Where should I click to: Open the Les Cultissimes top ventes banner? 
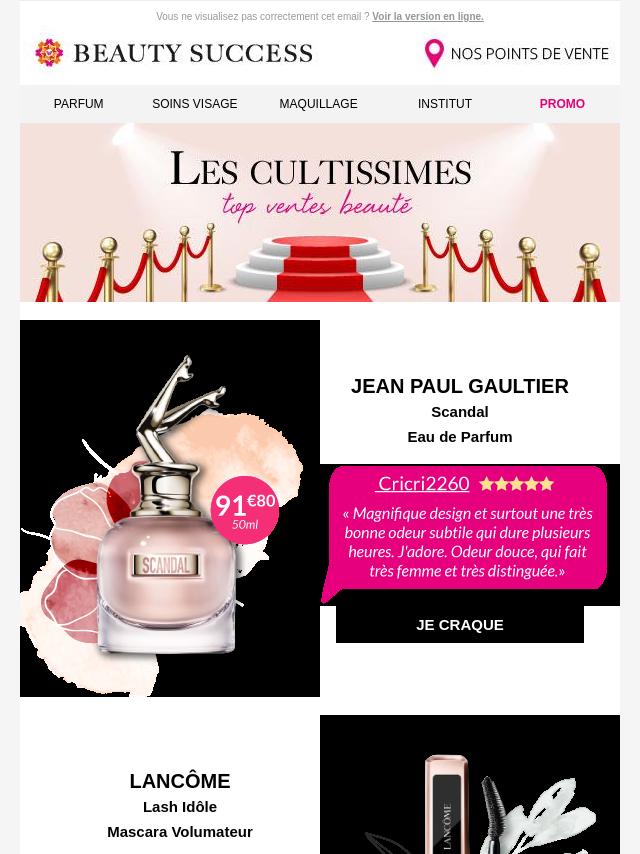point(320,212)
